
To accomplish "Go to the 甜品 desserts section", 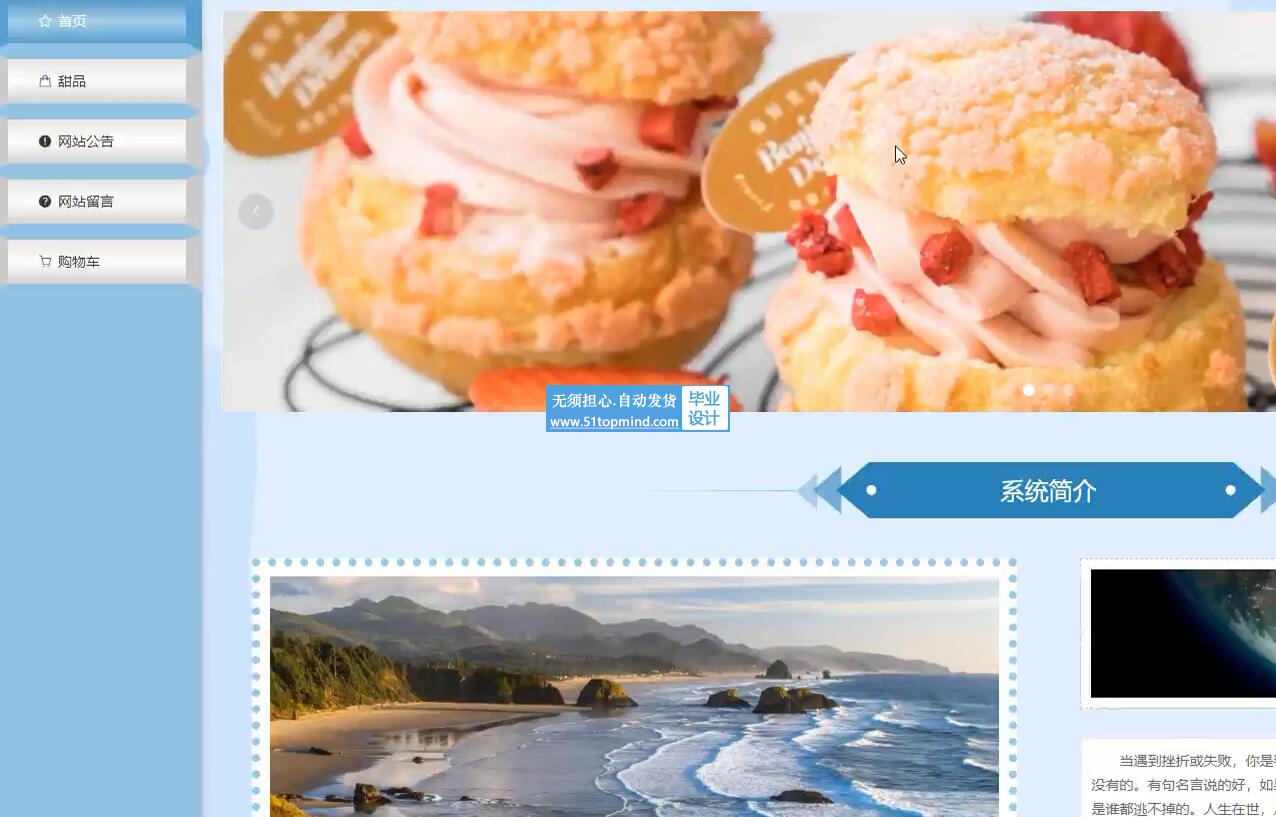I will pyautogui.click(x=95, y=81).
